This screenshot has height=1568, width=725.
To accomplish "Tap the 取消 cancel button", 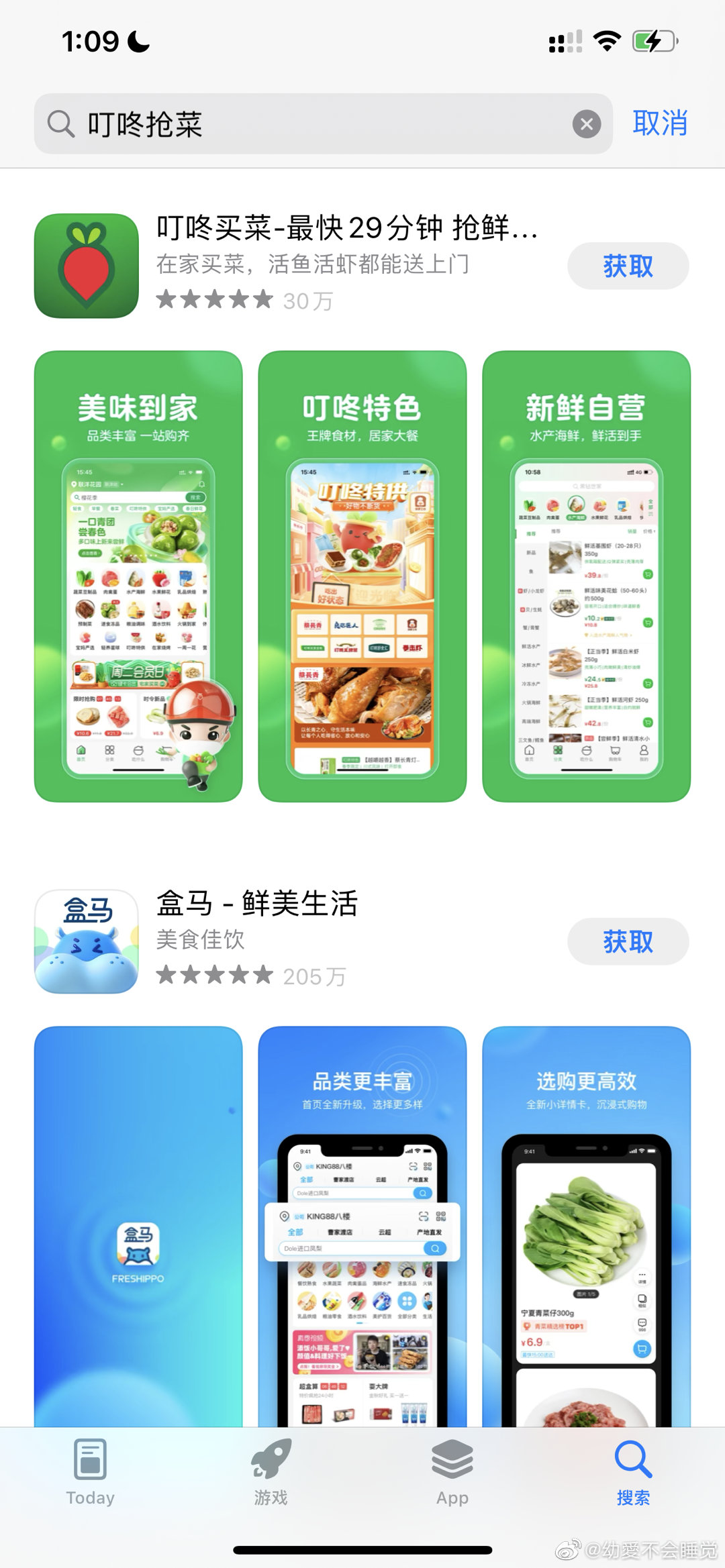I will click(x=660, y=123).
